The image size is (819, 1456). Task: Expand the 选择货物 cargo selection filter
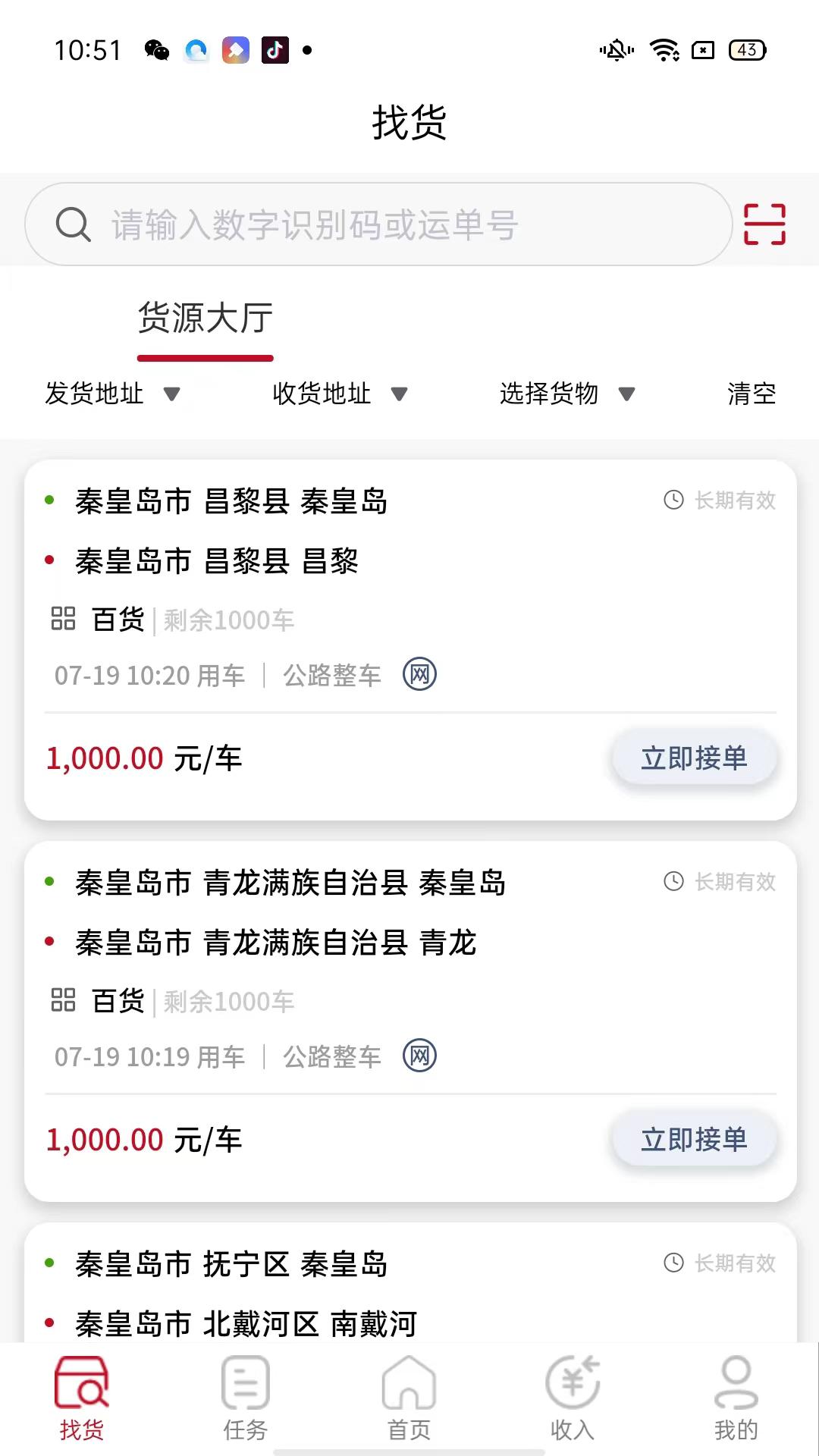[567, 394]
